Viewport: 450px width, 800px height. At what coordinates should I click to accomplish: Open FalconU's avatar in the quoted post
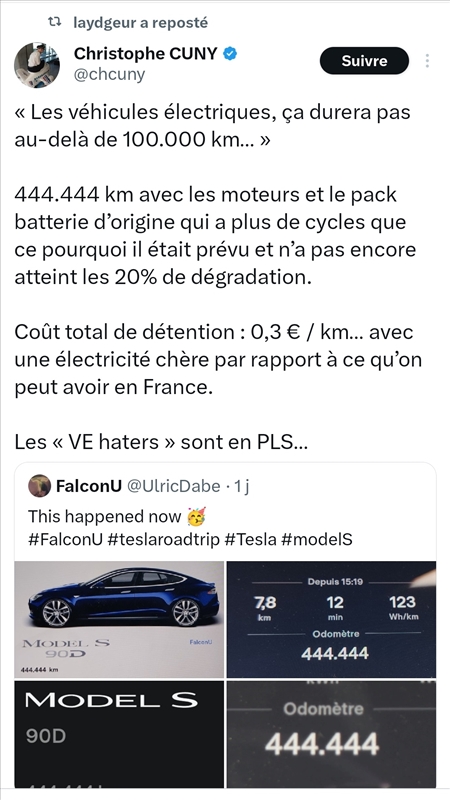coord(39,486)
